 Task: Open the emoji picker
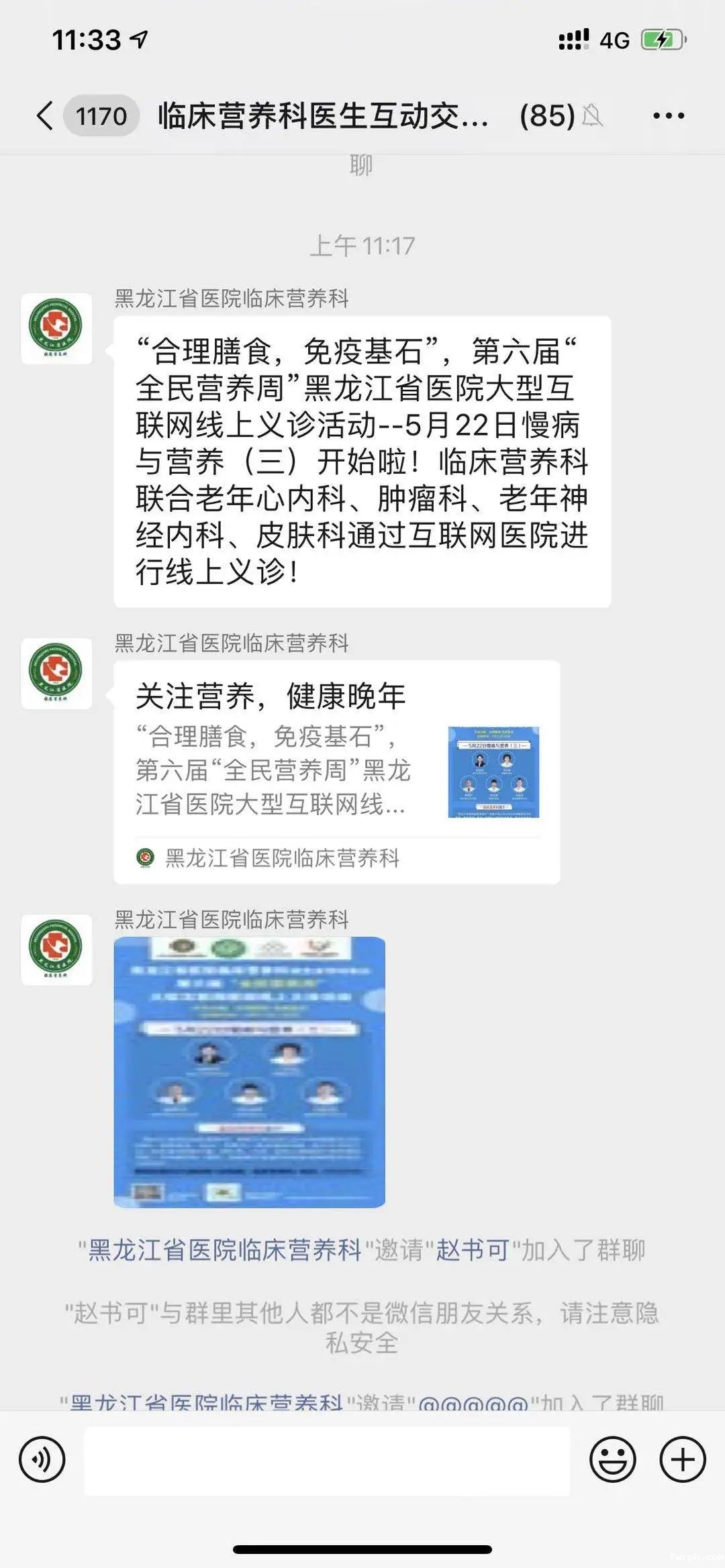tap(612, 1459)
